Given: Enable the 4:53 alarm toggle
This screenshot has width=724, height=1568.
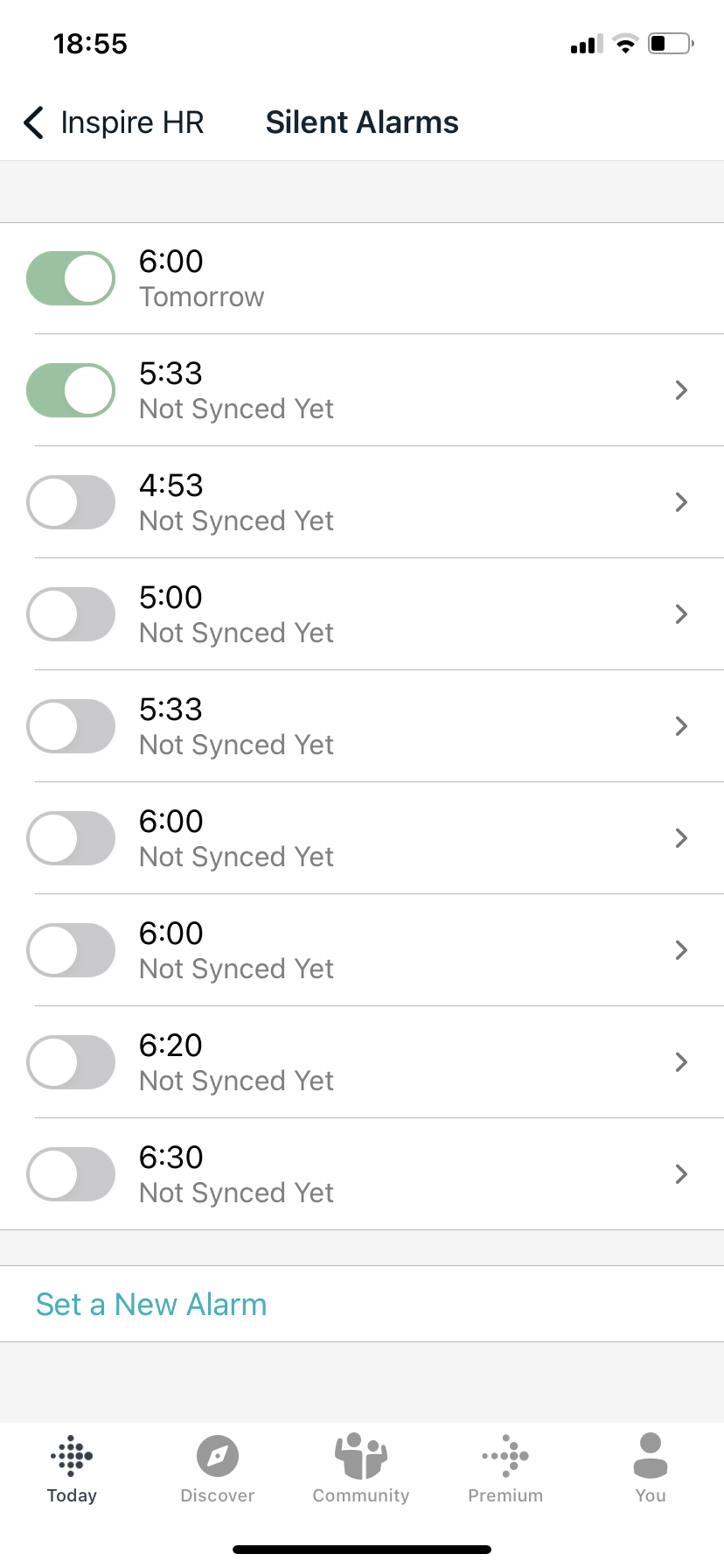Looking at the screenshot, I should click(71, 502).
